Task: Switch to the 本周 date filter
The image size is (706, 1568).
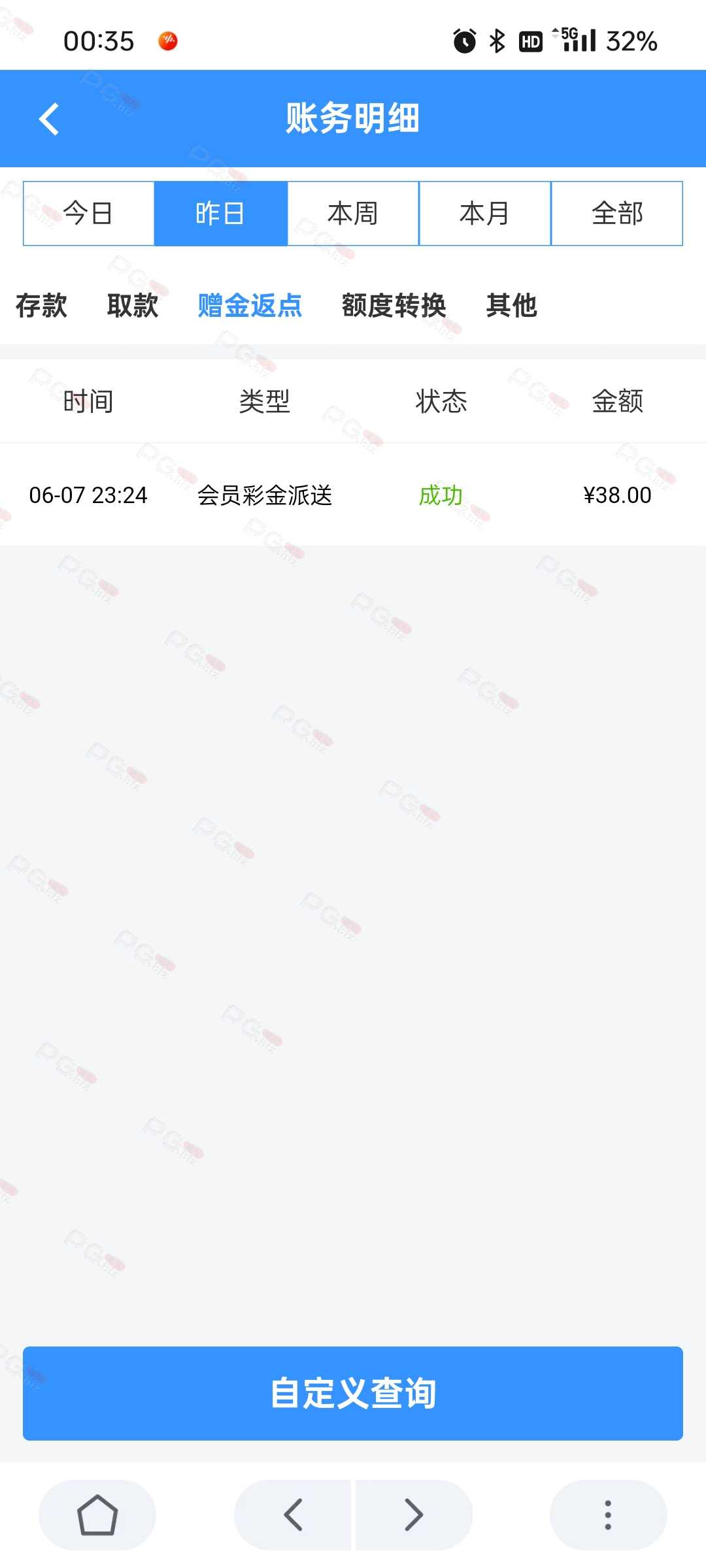Action: pos(353,214)
